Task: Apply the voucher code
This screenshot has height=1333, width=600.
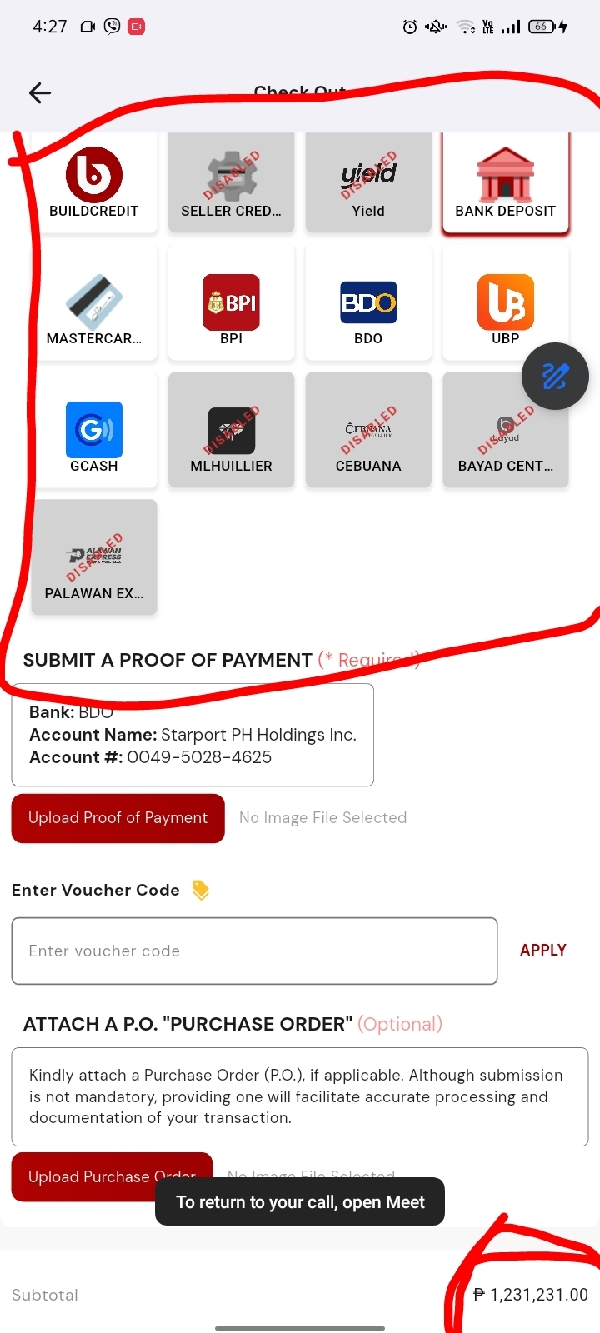Action: (x=543, y=951)
